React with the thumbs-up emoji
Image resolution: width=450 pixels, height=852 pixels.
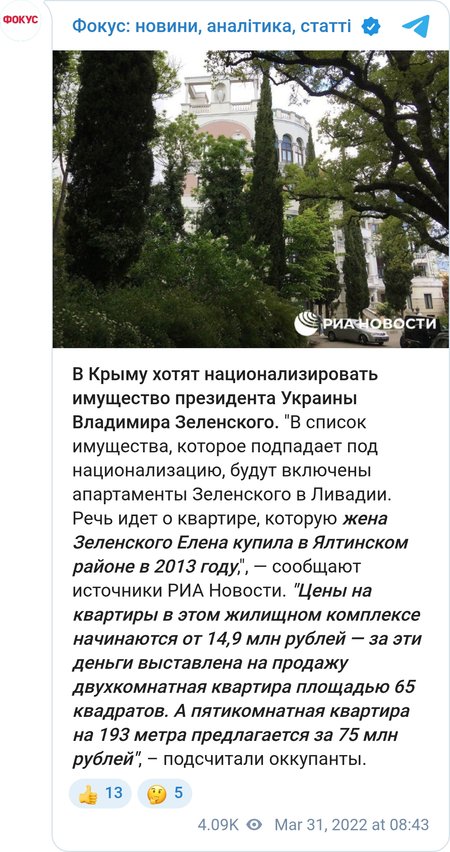100,793
